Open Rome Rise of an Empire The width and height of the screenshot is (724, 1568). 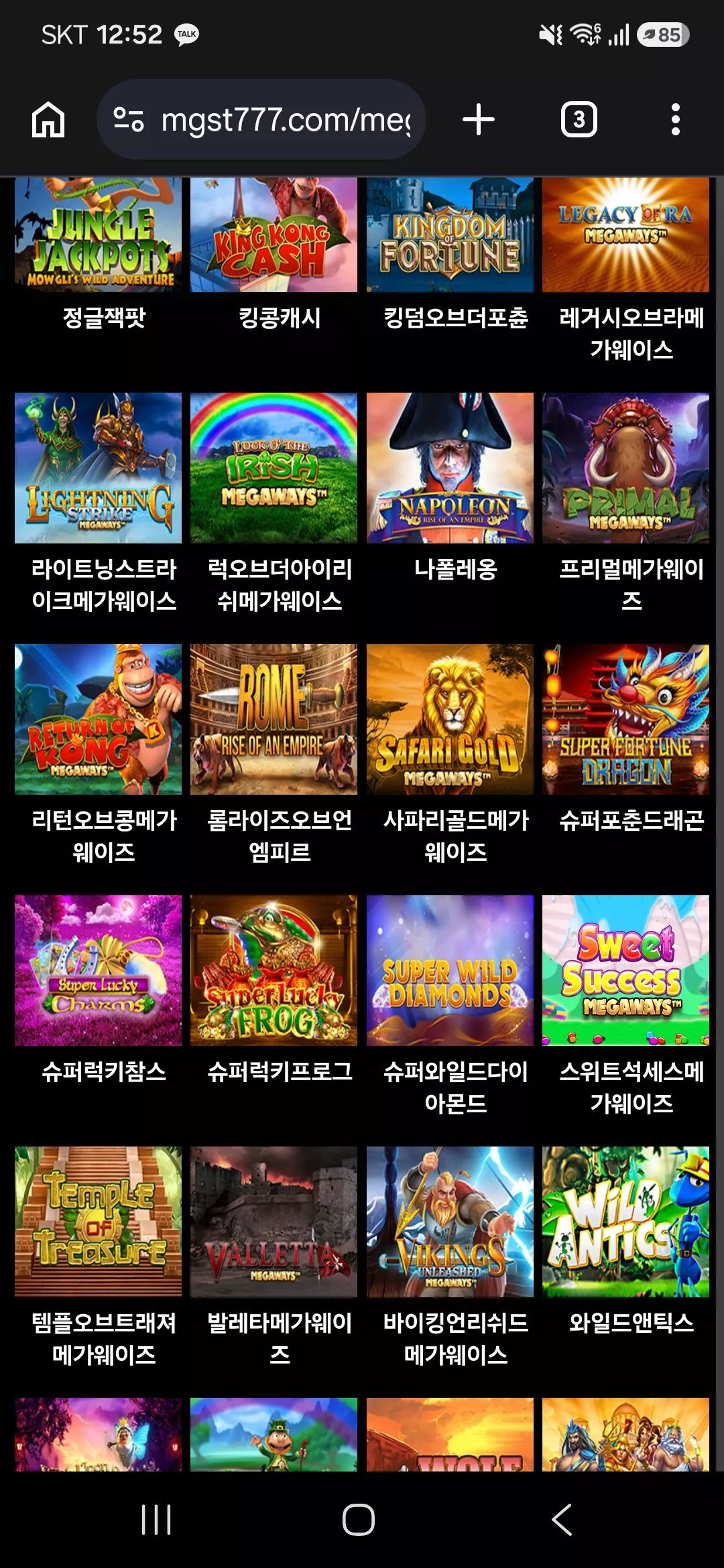tap(274, 719)
